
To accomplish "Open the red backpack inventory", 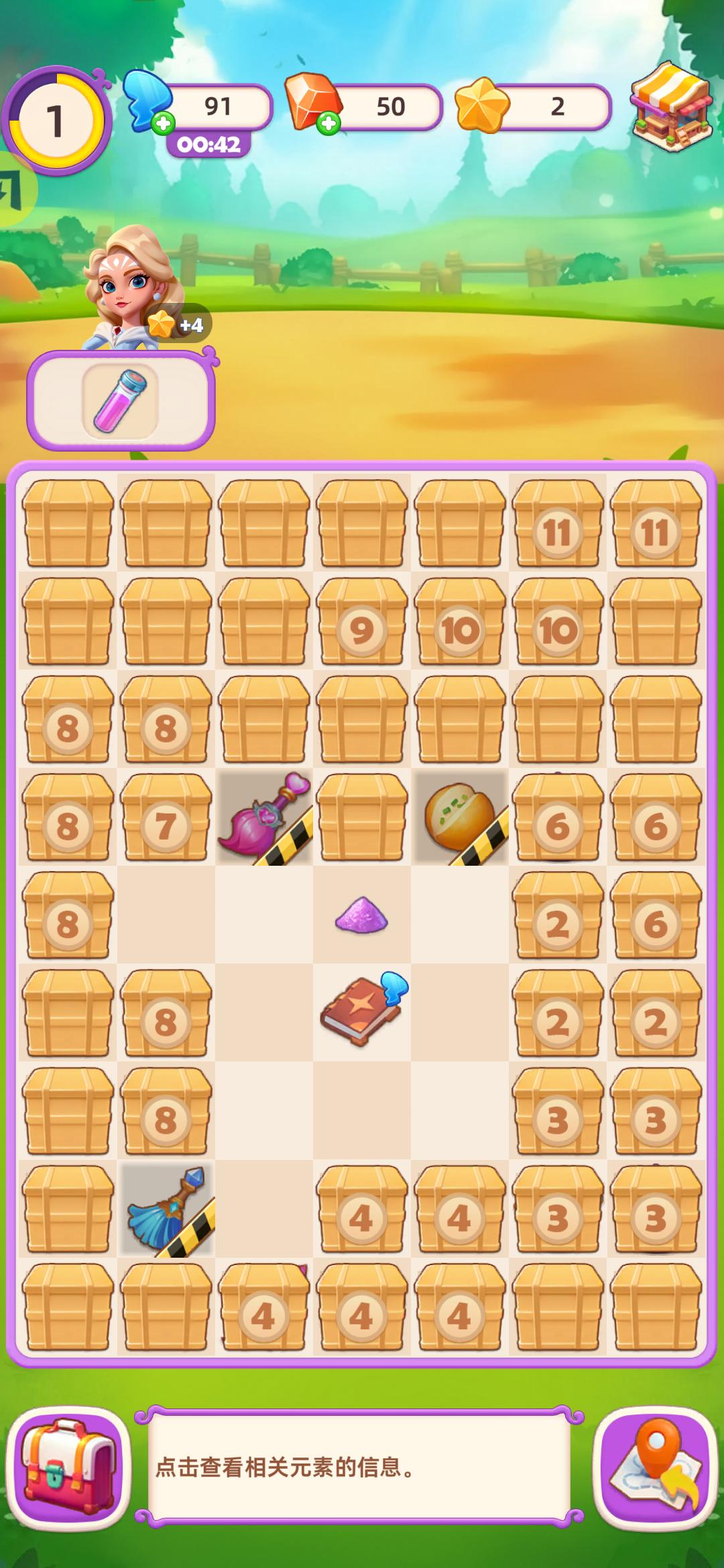I will coord(68,1467).
